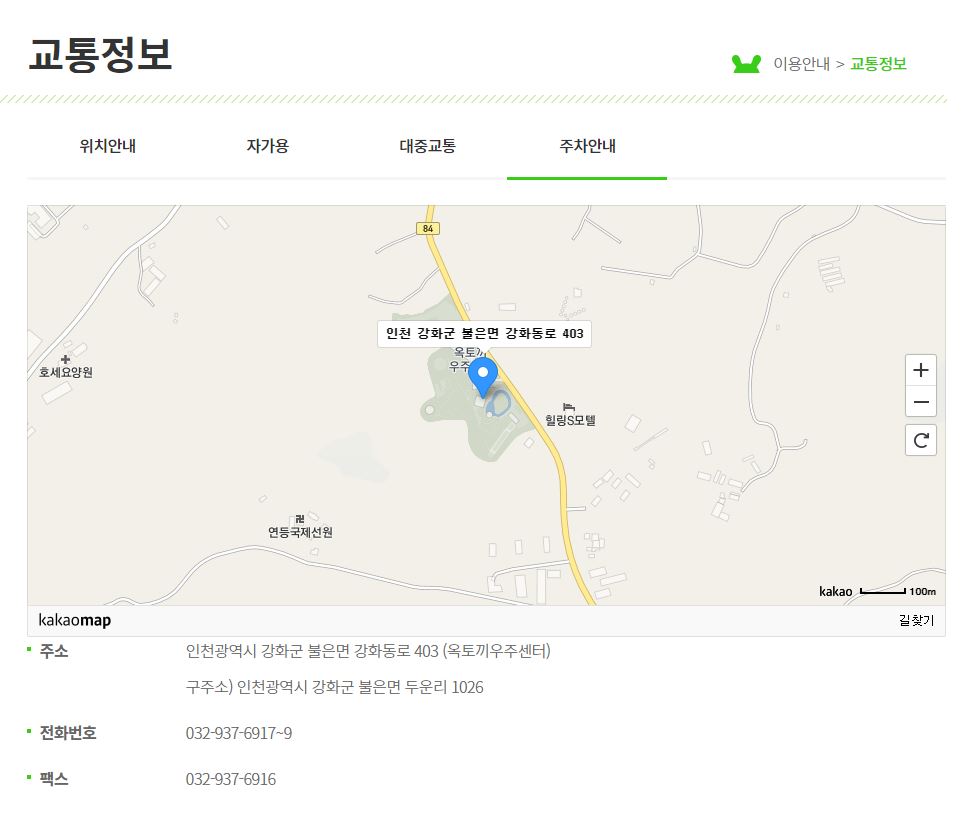Open 길찾기 directions link
The image size is (975, 814).
click(916, 621)
